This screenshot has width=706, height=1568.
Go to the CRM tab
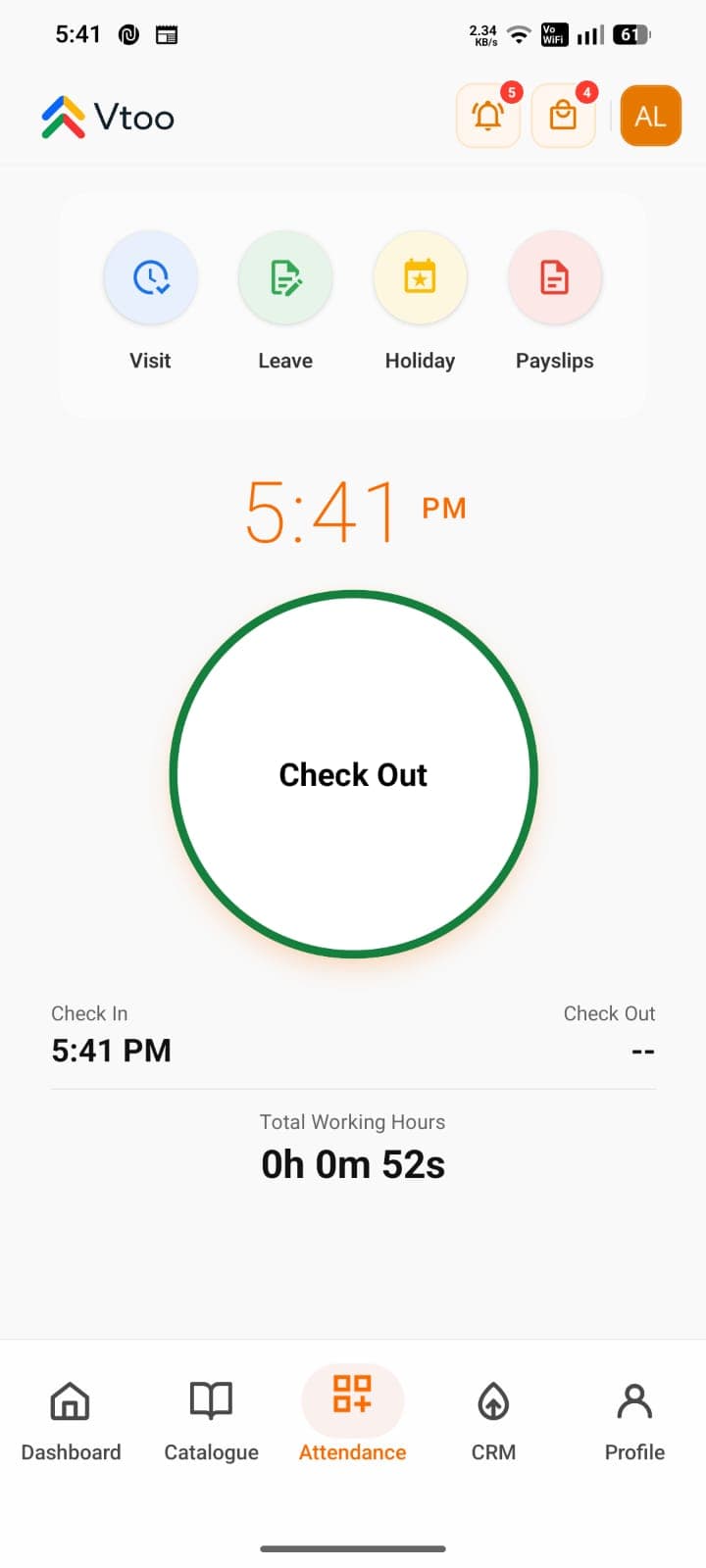tap(493, 1421)
